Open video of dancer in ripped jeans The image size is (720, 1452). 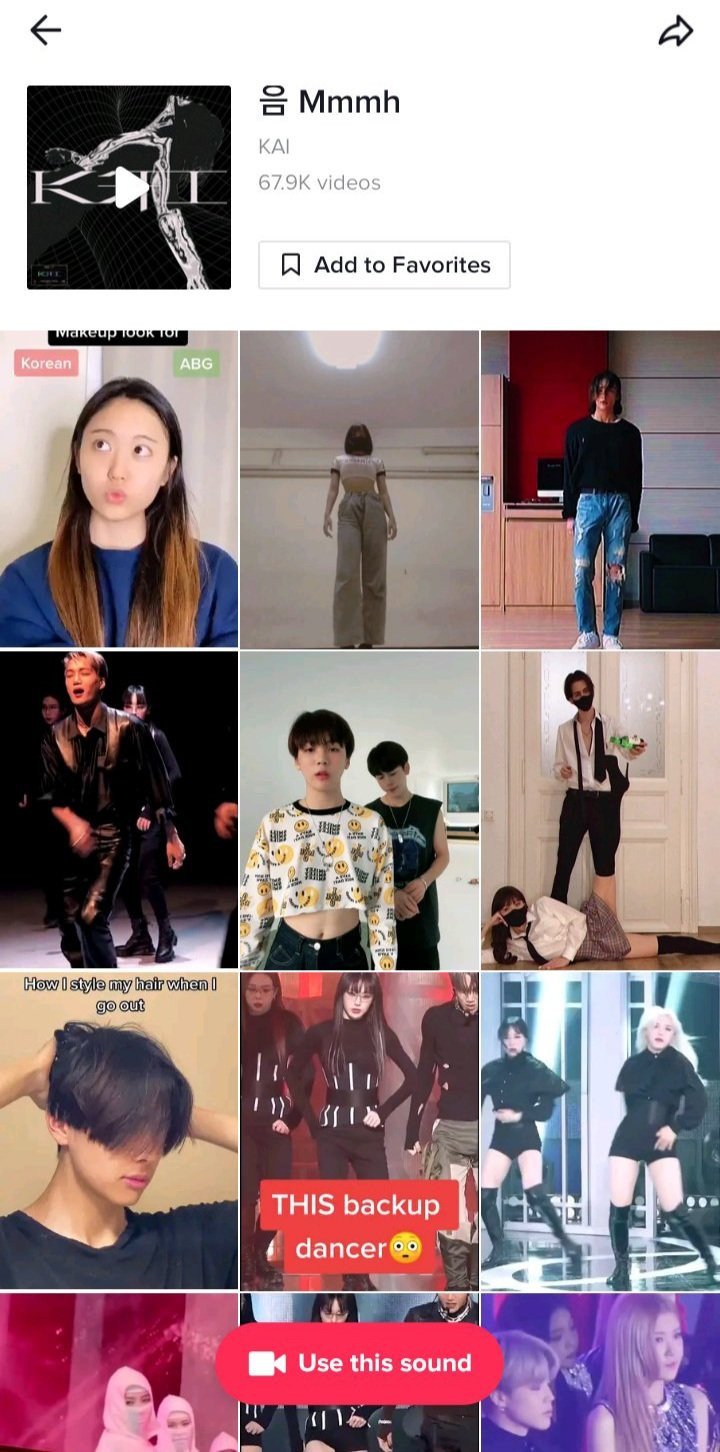pos(600,490)
